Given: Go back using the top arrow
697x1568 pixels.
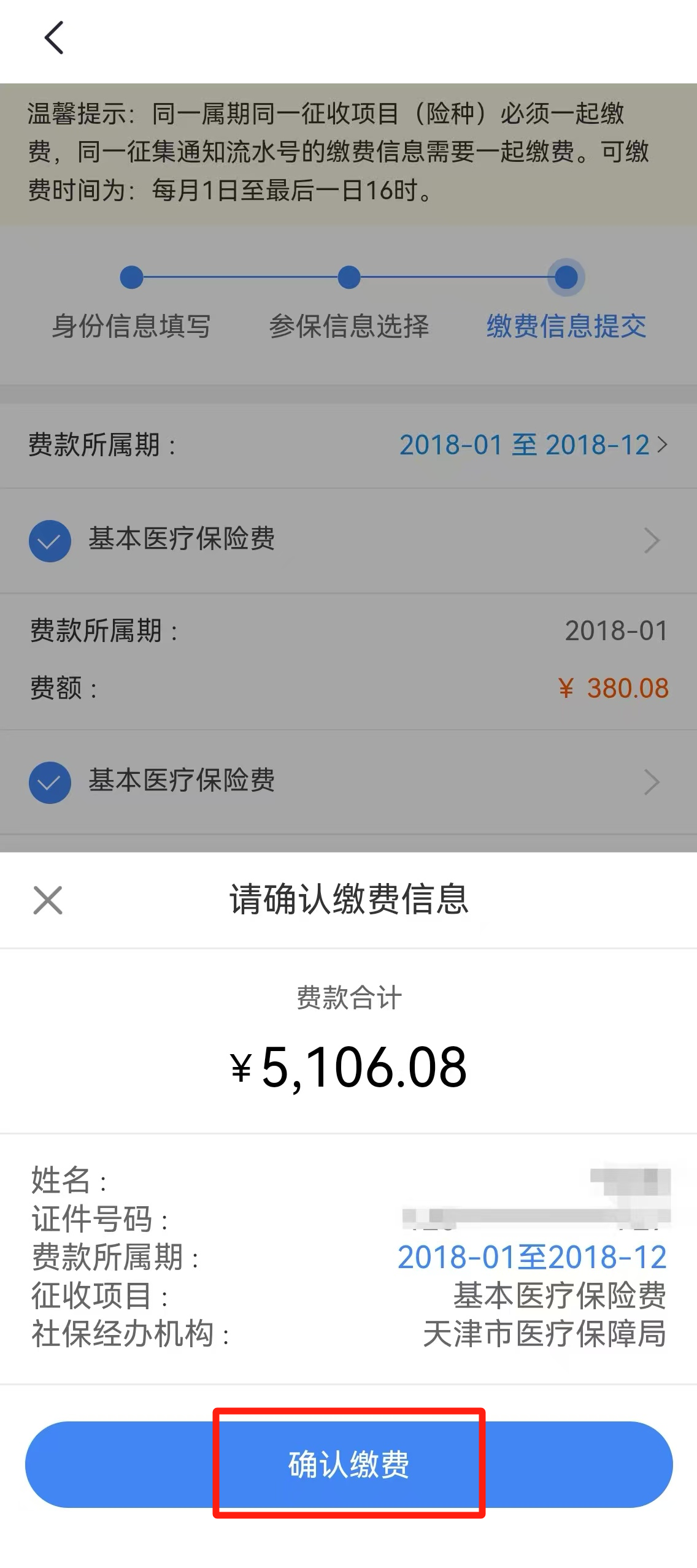Looking at the screenshot, I should (x=54, y=38).
